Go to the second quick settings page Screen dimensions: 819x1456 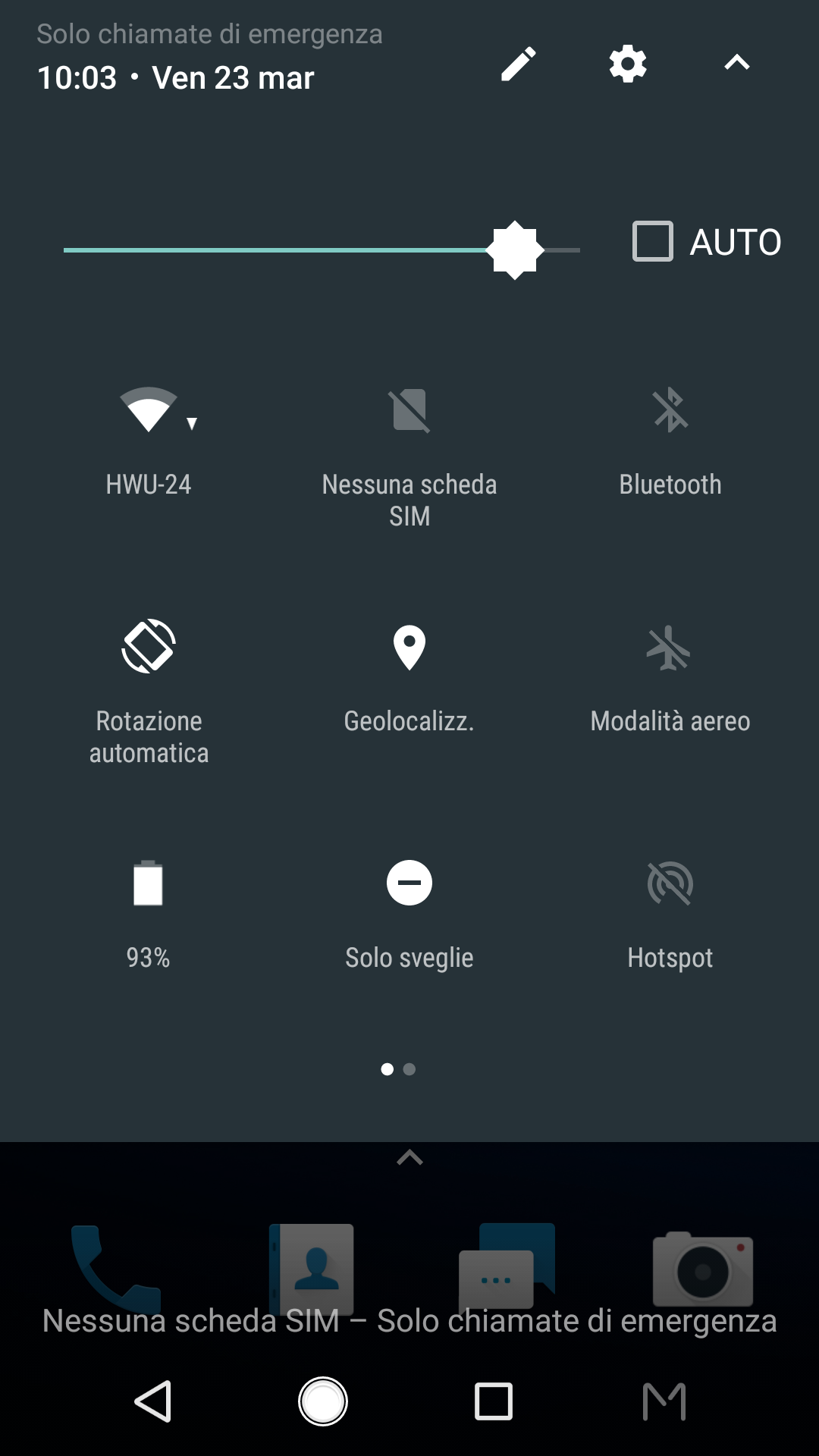coord(409,1069)
